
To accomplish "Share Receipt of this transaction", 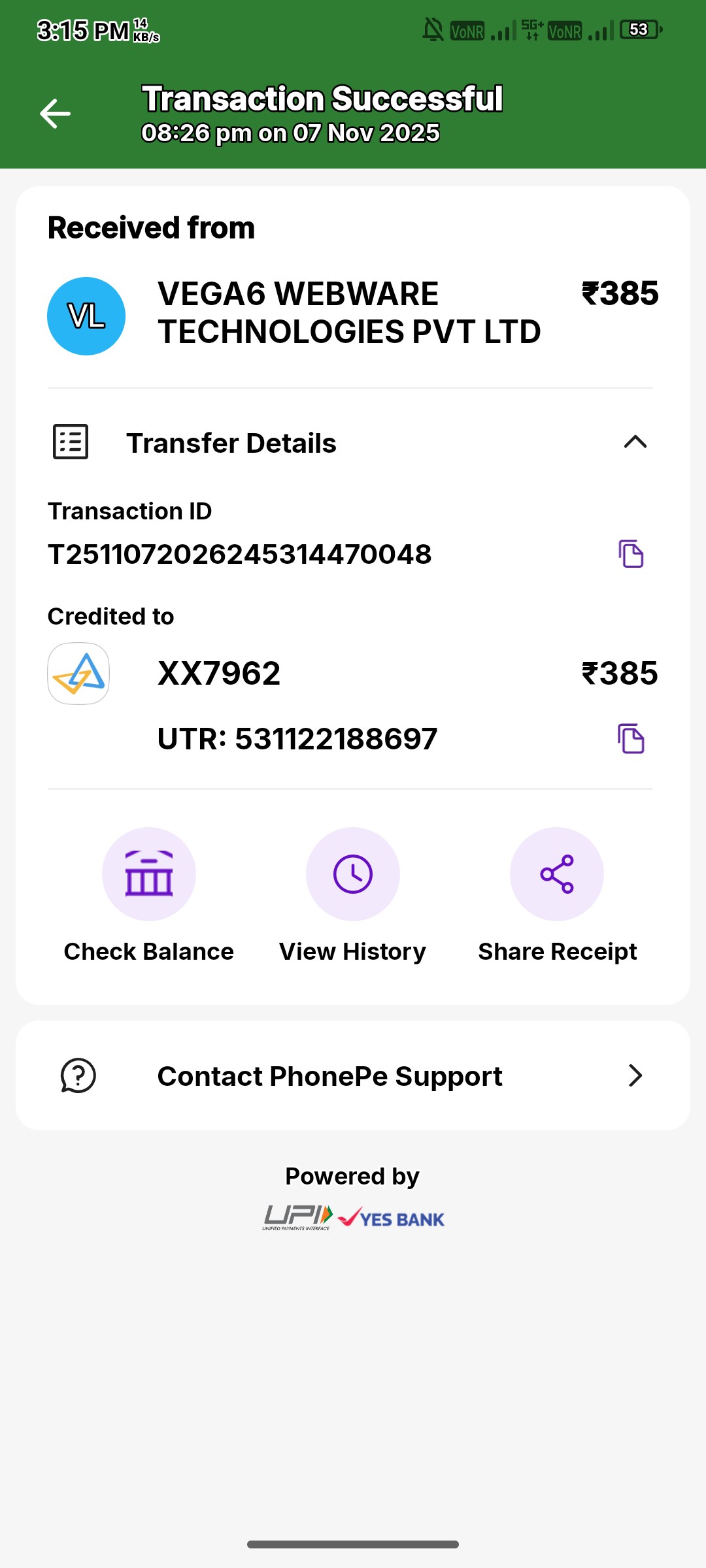I will click(557, 875).
